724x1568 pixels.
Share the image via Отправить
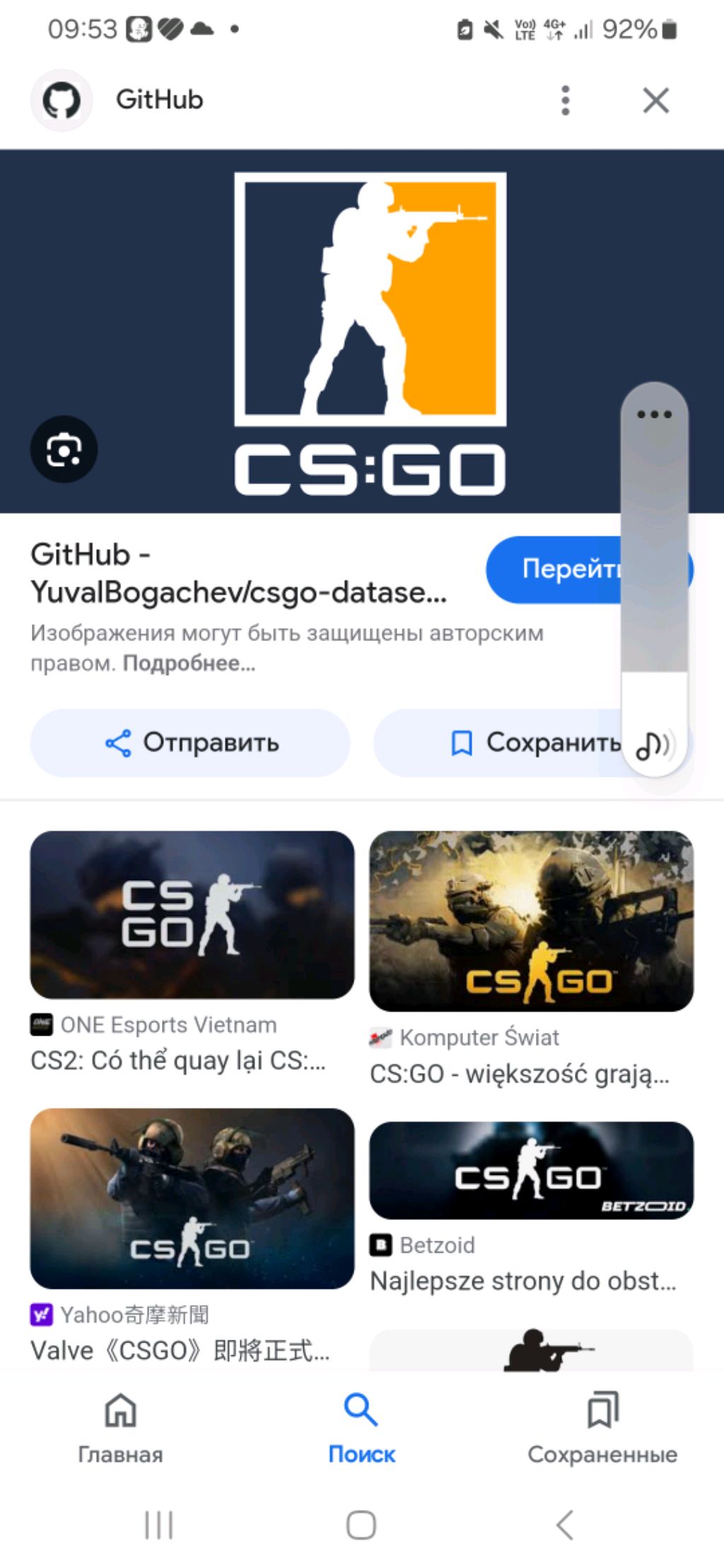(190, 743)
